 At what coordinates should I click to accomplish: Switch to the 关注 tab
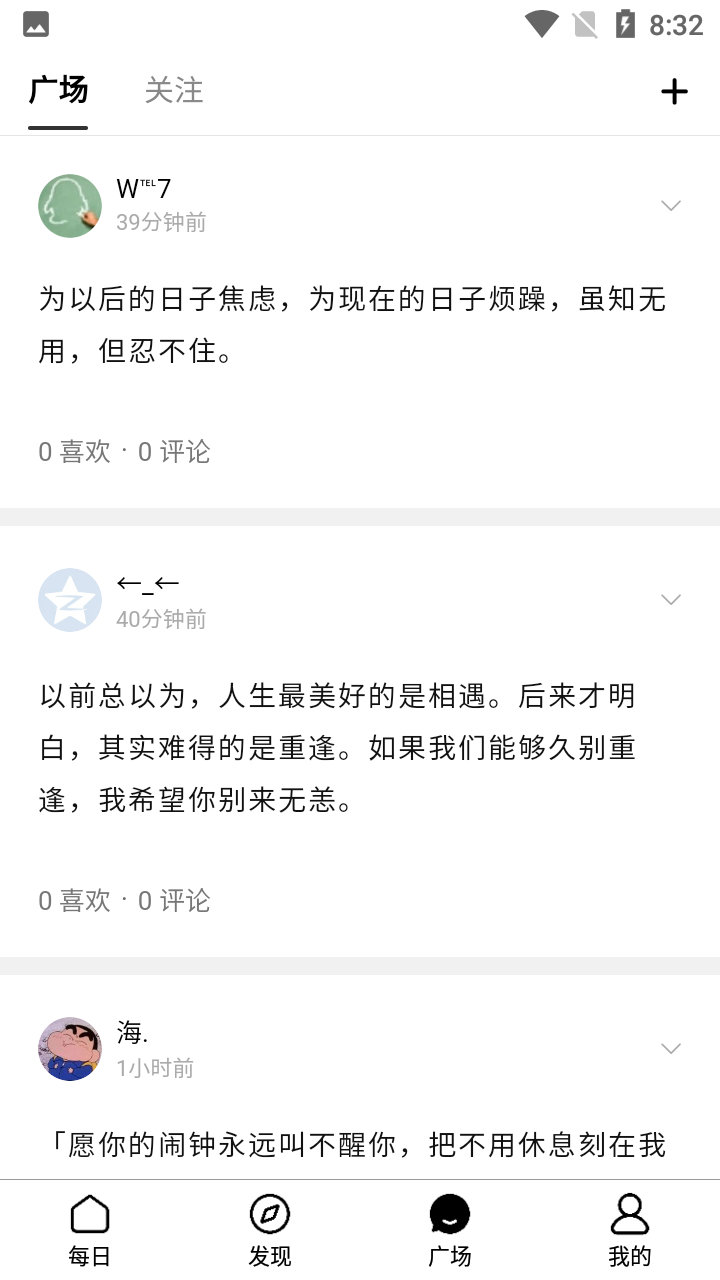(174, 91)
